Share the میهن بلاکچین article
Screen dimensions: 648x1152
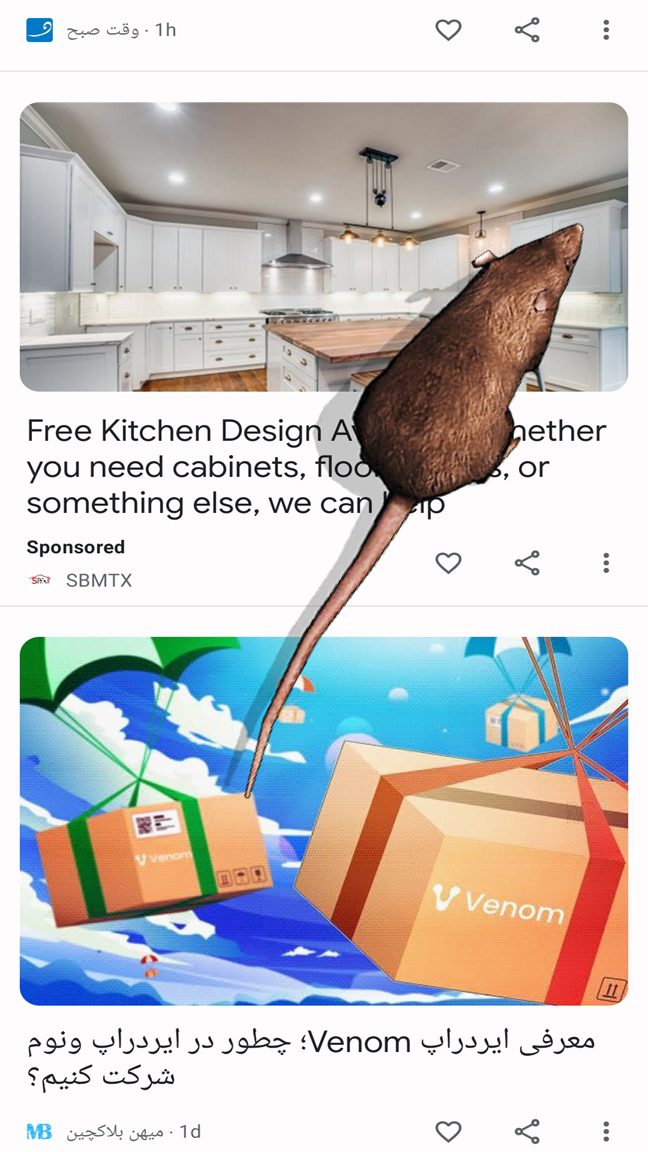527,1131
